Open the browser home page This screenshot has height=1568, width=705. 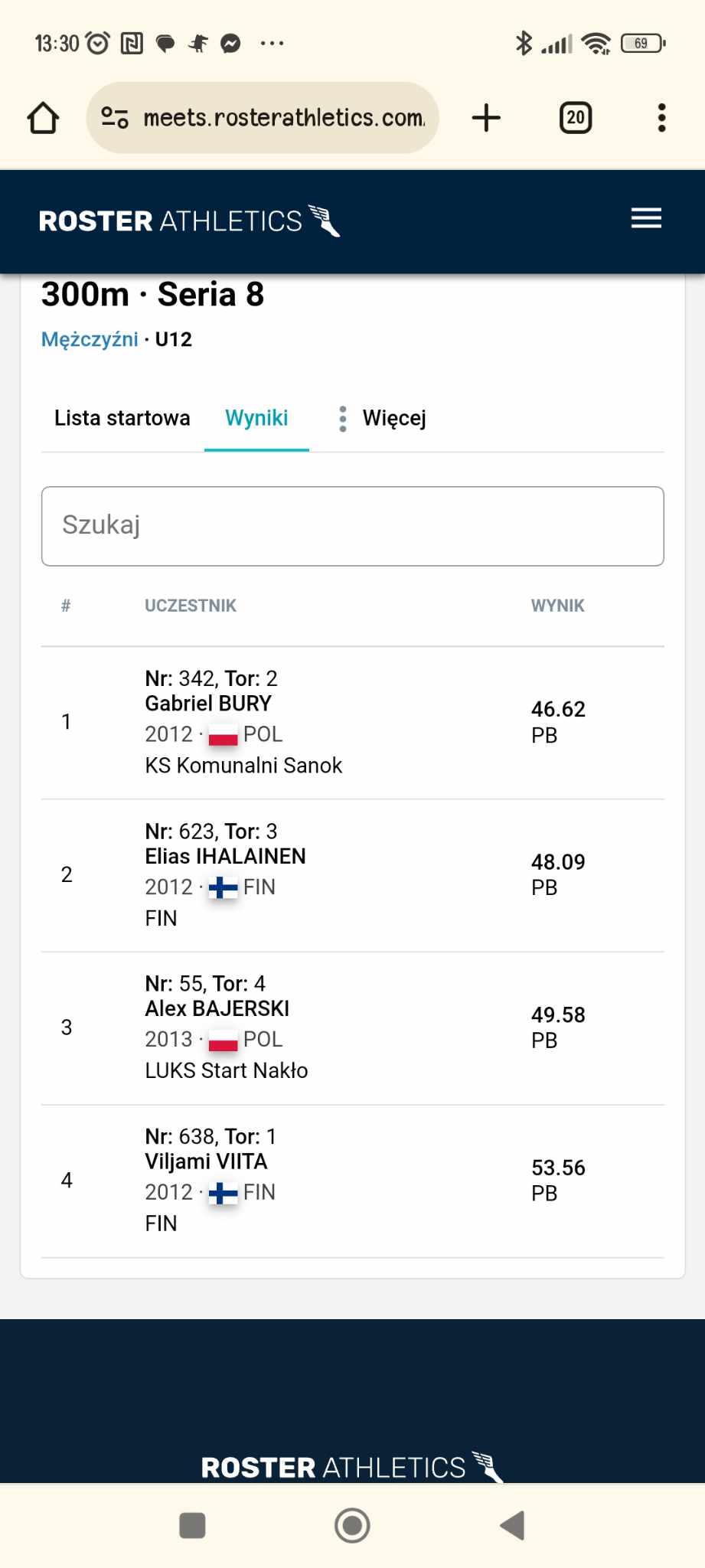point(43,118)
